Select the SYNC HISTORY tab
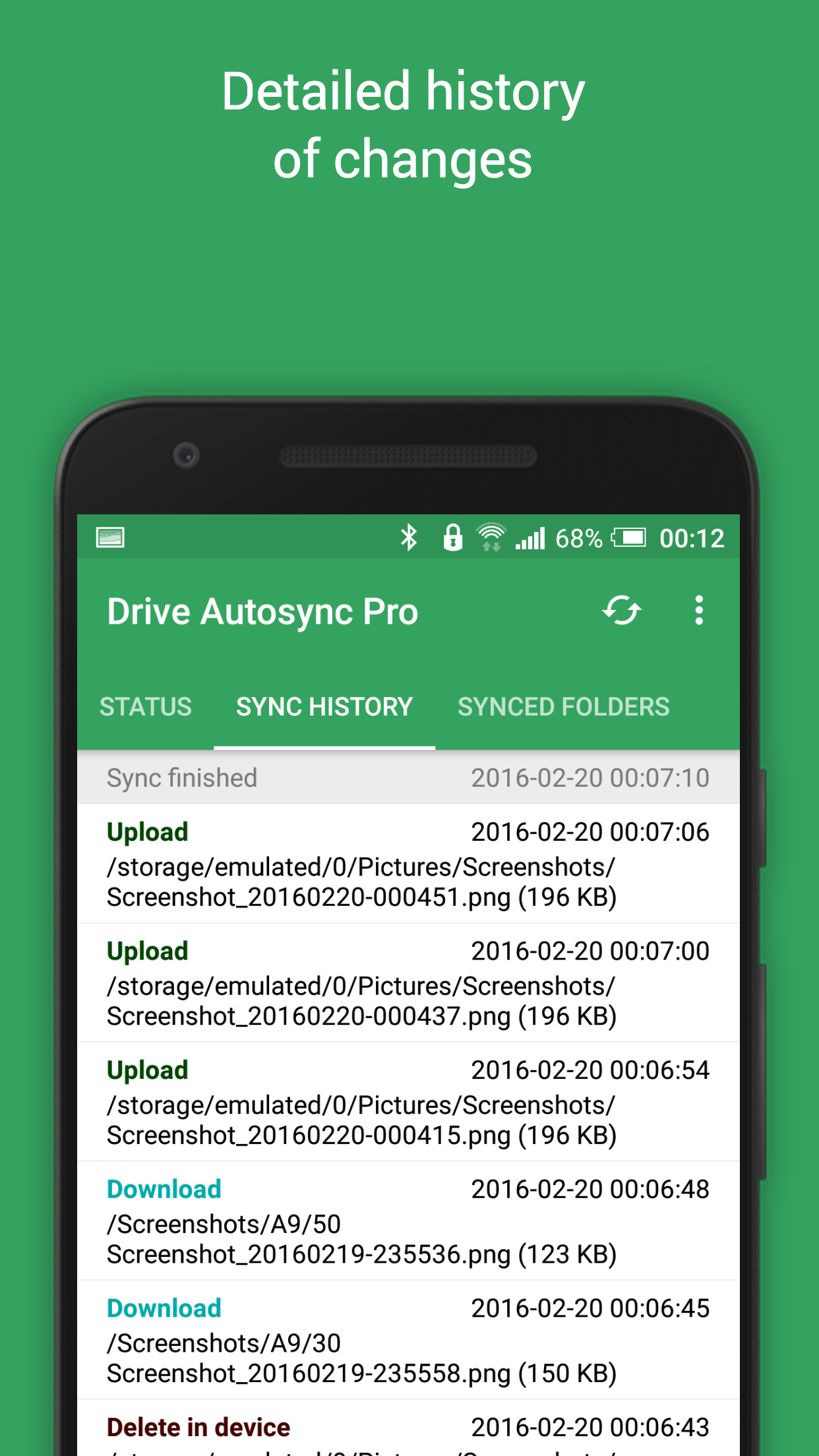The width and height of the screenshot is (819, 1456). (x=324, y=706)
